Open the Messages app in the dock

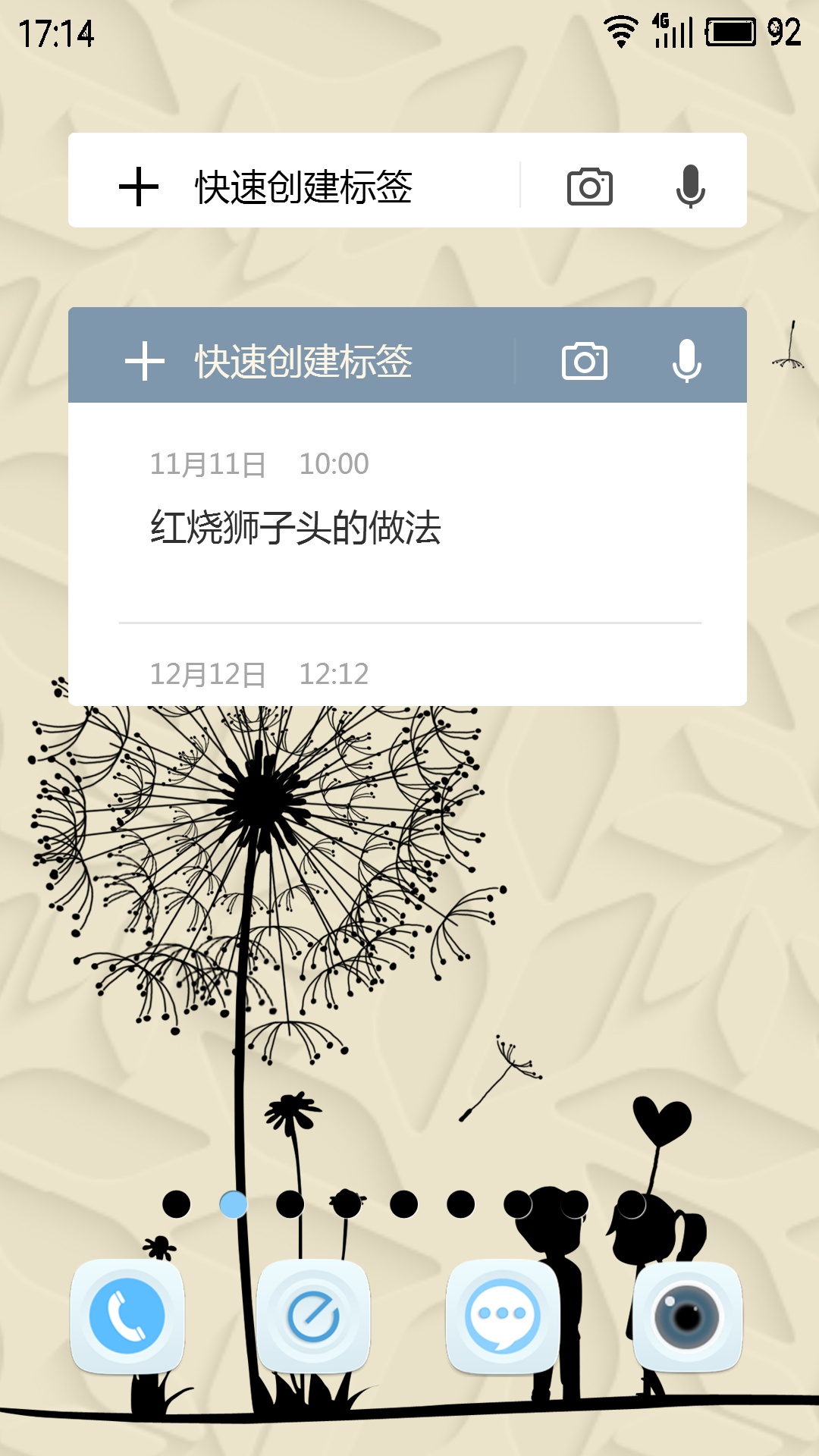tap(503, 1316)
